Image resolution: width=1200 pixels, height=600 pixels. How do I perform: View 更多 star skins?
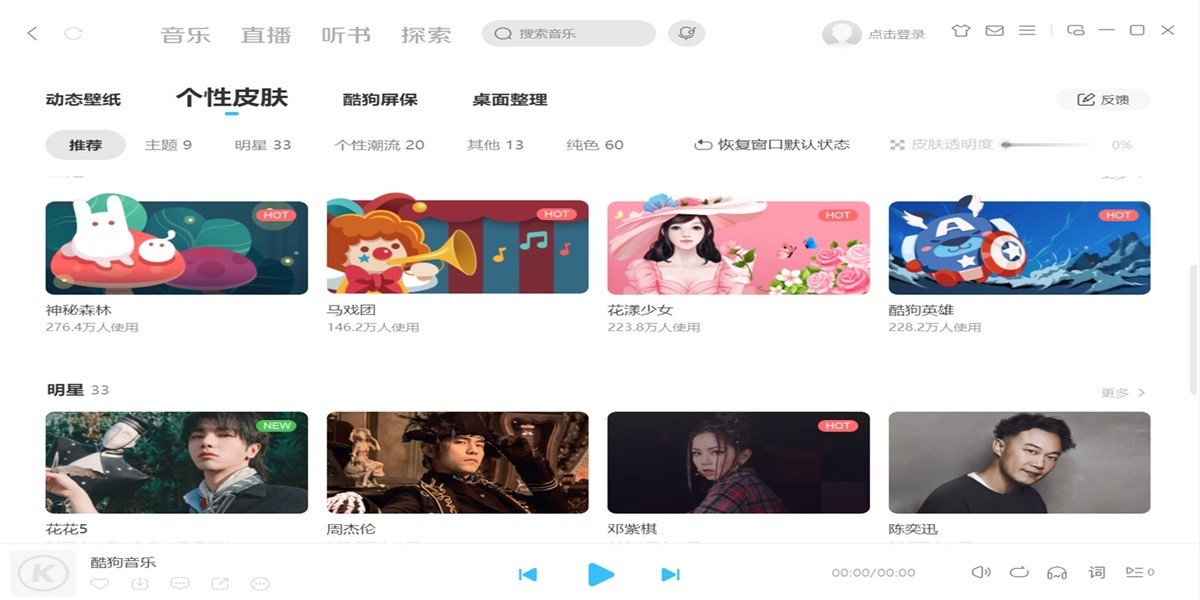point(1122,393)
